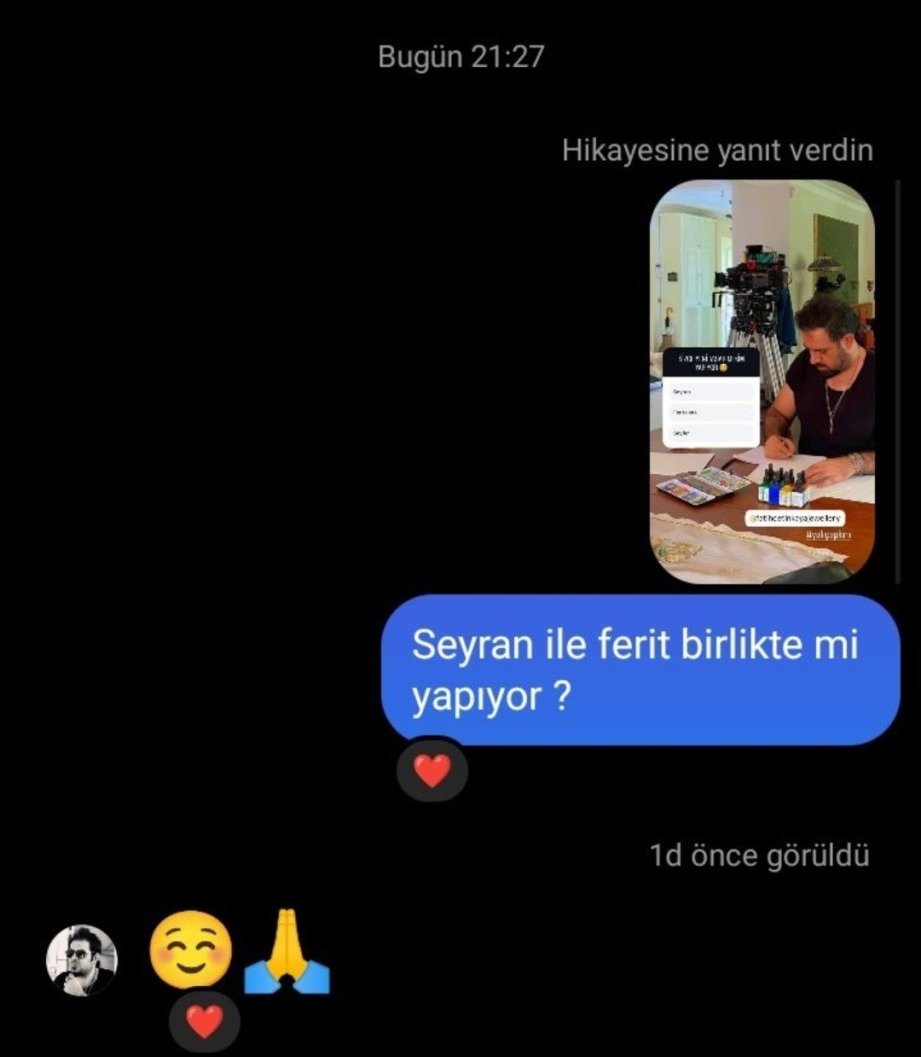Image resolution: width=921 pixels, height=1057 pixels.
Task: View heart reaction under the emoji reply
Action: (205, 1021)
